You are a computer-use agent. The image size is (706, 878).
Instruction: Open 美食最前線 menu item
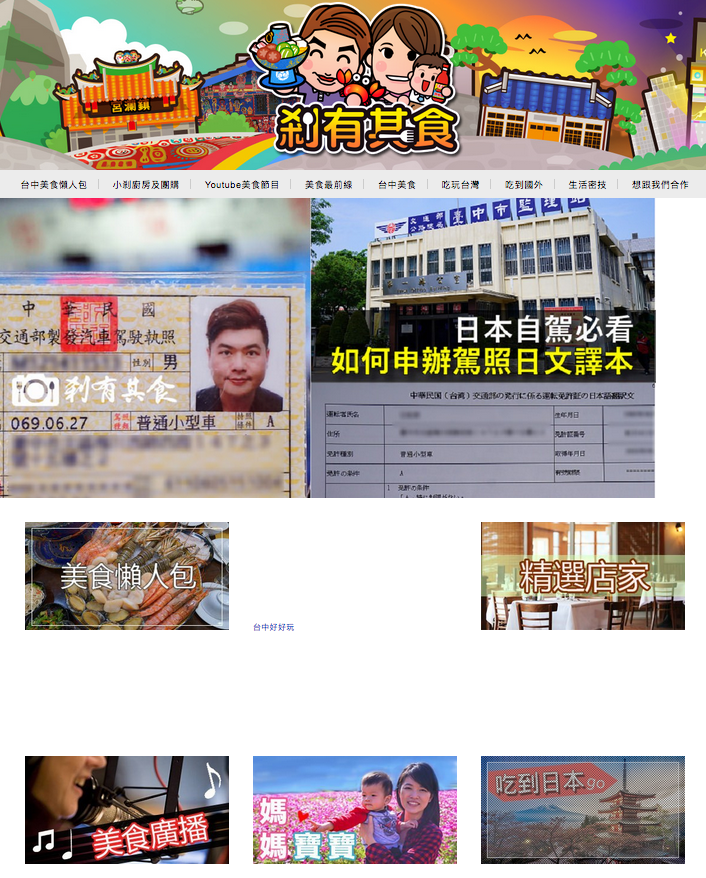coord(329,185)
